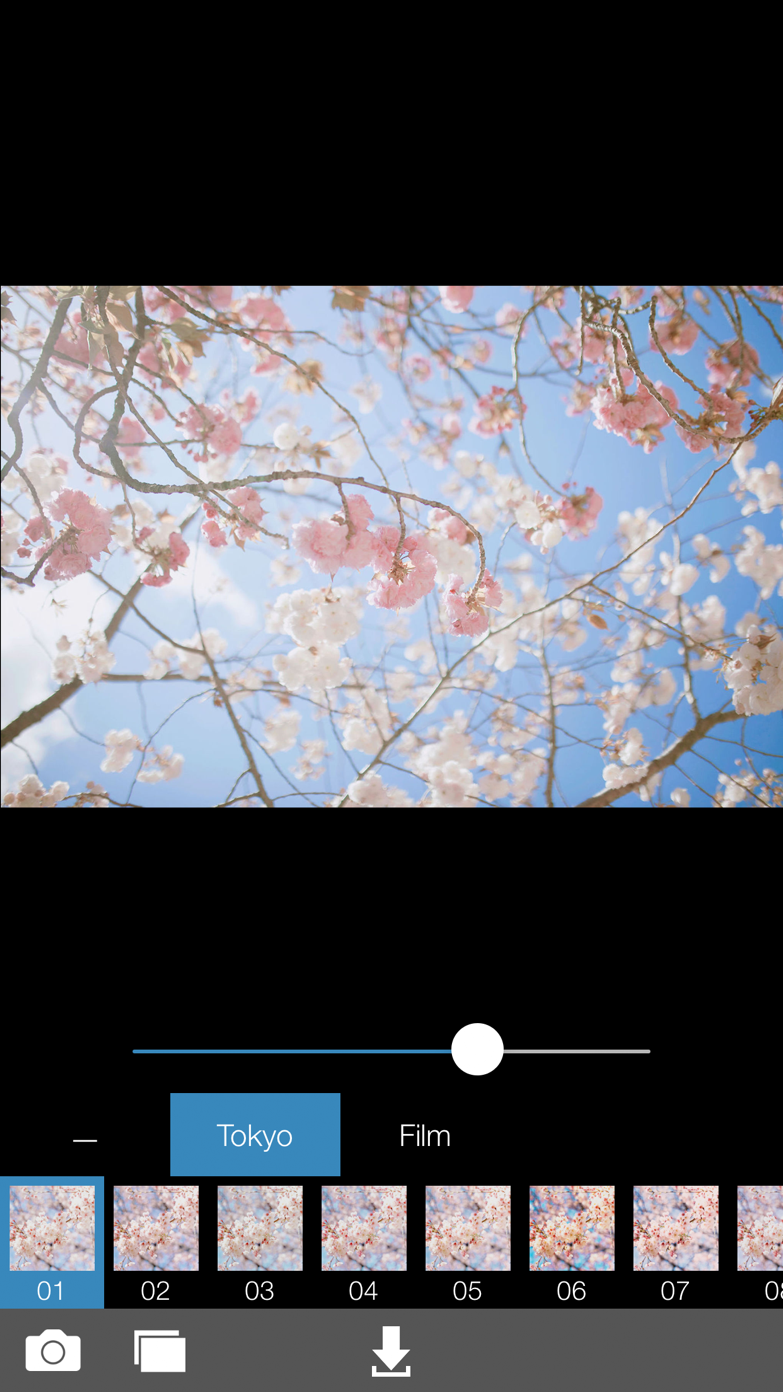The height and width of the screenshot is (1392, 783).
Task: Apply filter 02 thumbnail
Action: coord(156,1242)
